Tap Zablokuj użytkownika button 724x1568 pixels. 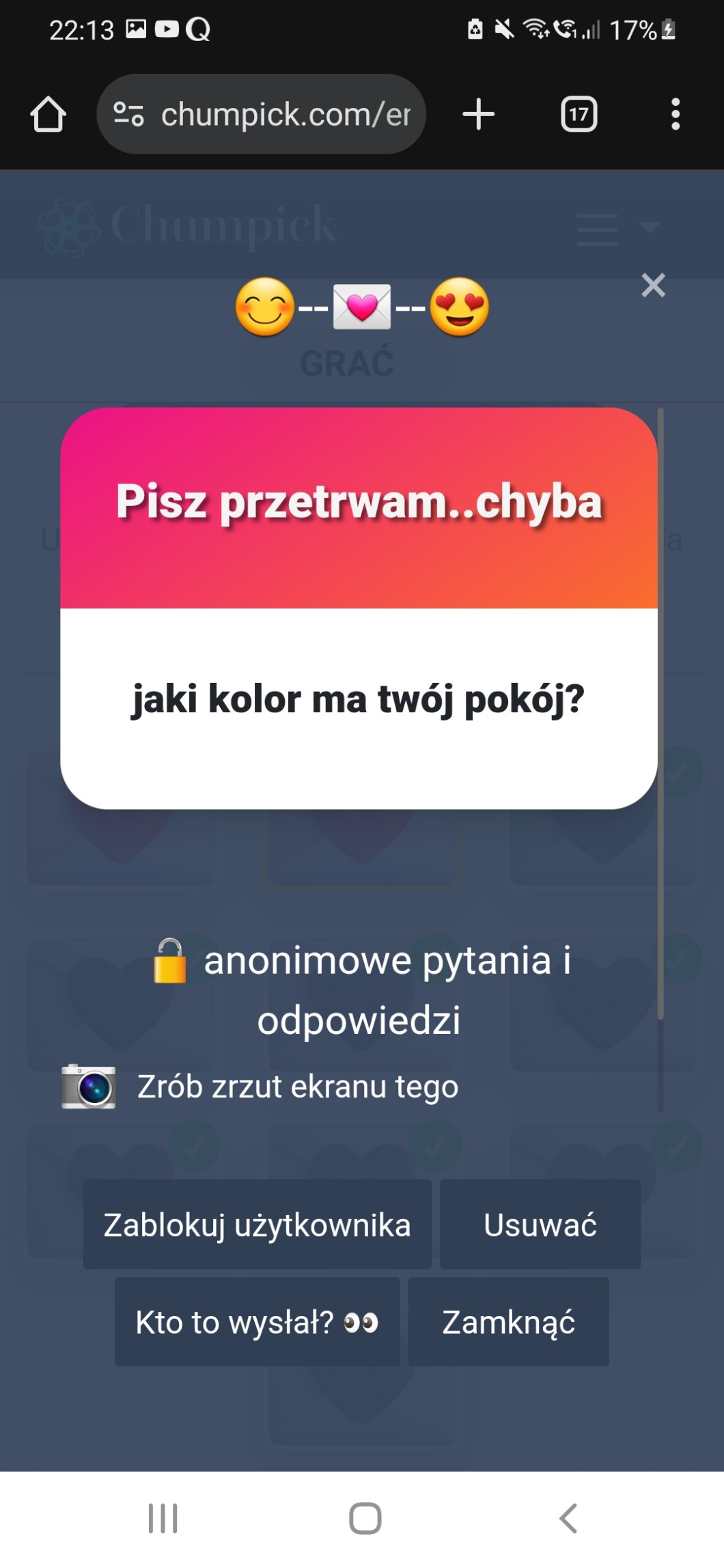(x=257, y=1224)
